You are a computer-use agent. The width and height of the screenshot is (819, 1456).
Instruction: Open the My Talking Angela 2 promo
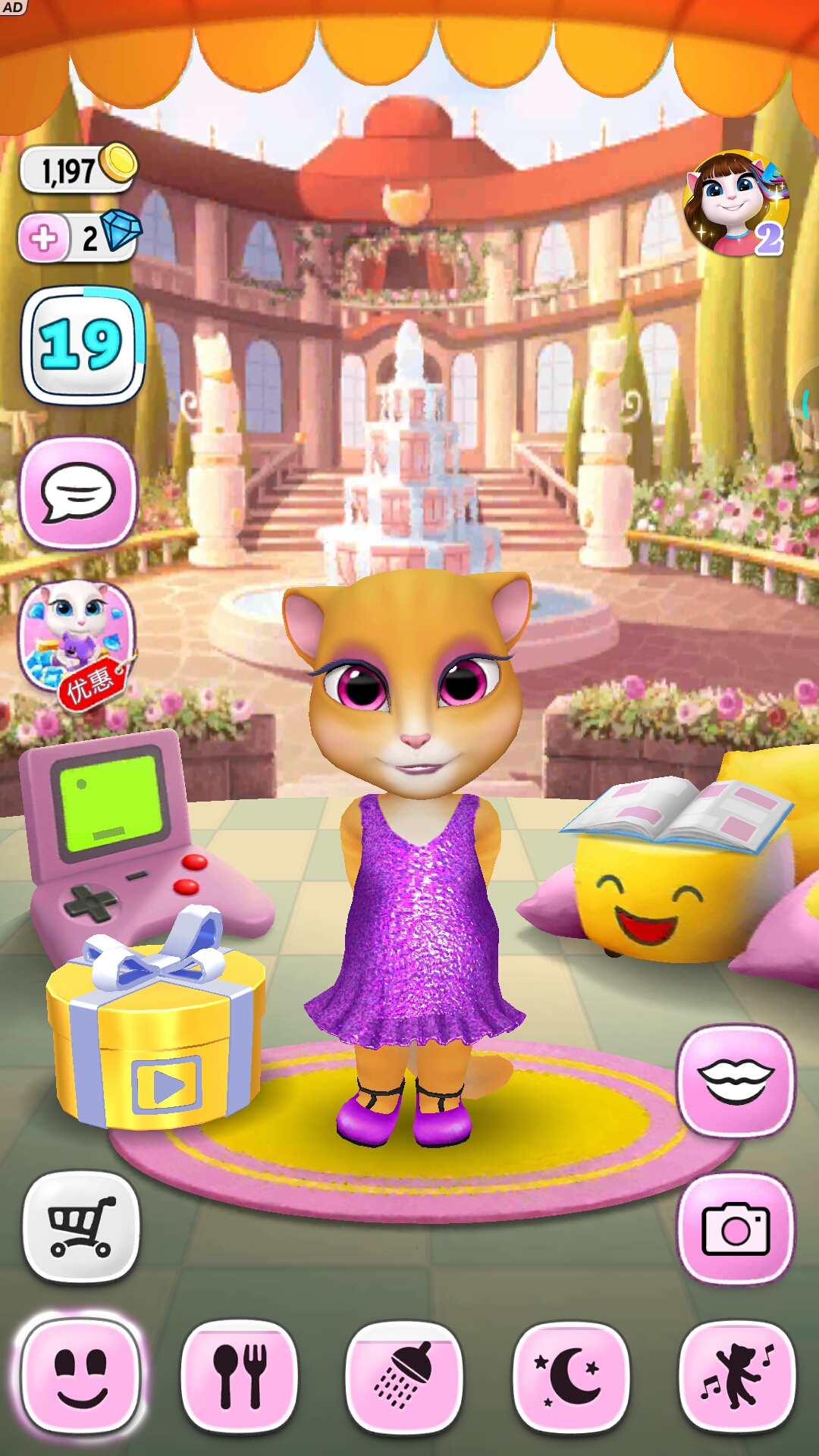736,205
